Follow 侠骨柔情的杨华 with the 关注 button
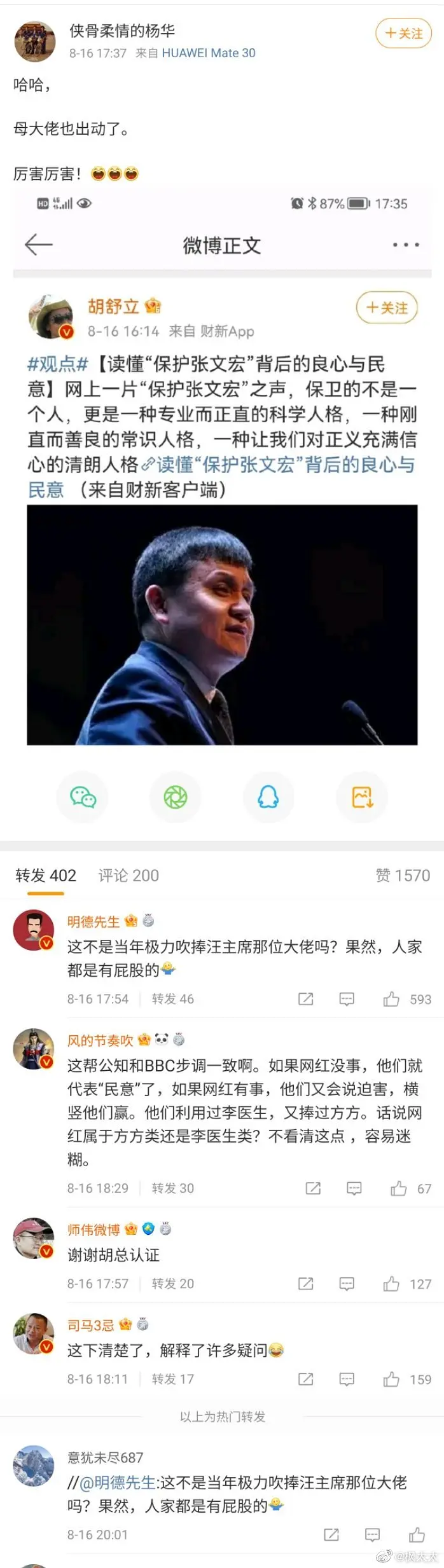 click(403, 33)
